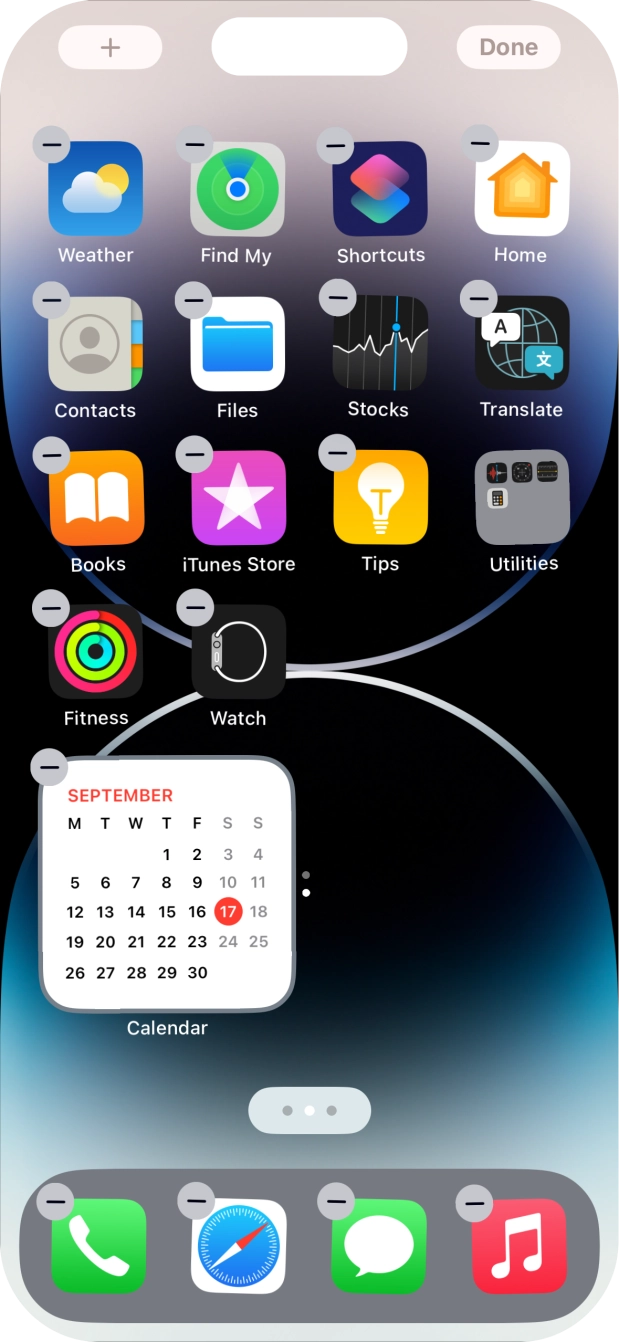
Task: Tap the Translate app icon
Action: point(521,343)
